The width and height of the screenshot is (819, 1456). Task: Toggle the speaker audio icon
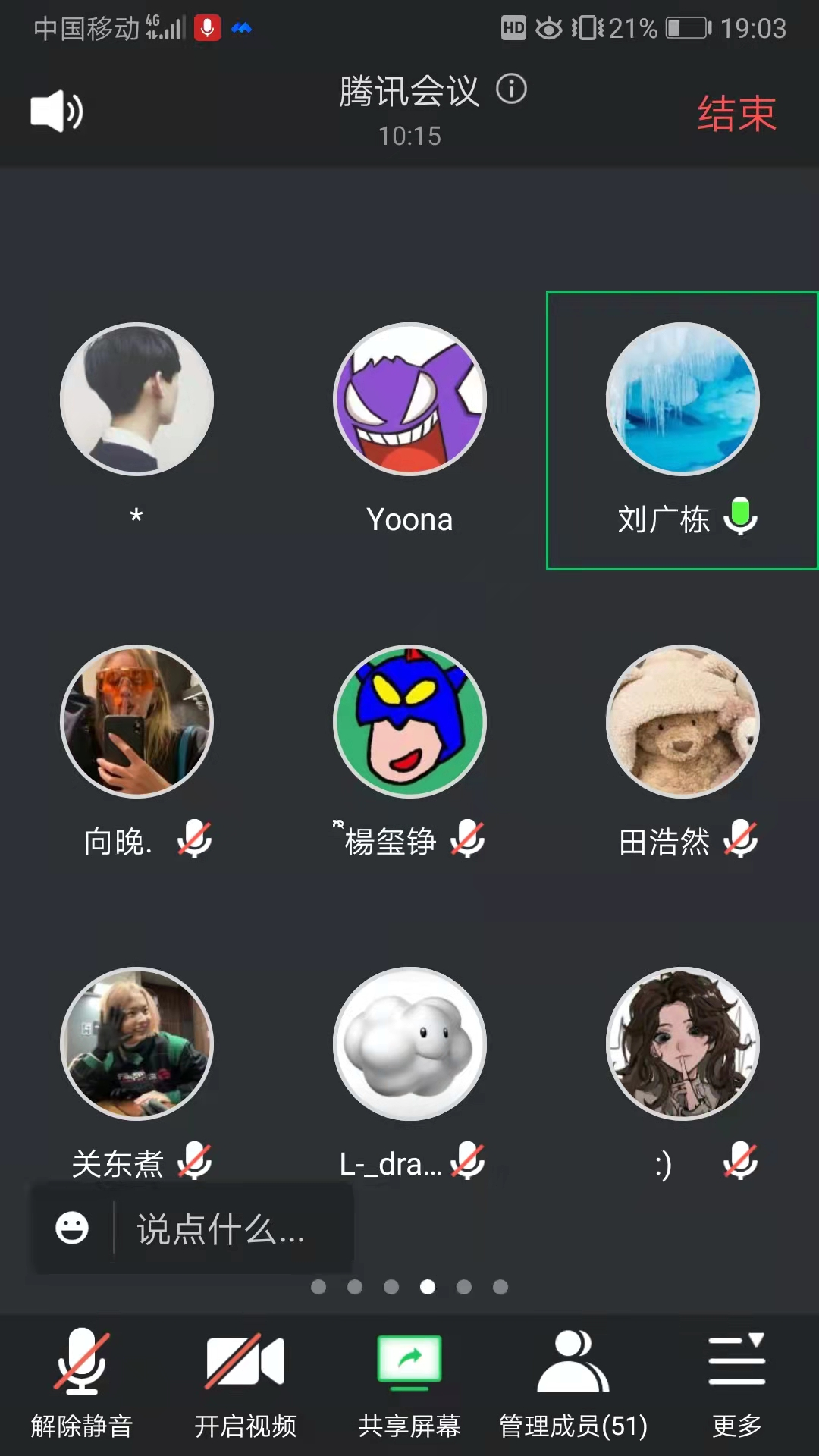57,112
